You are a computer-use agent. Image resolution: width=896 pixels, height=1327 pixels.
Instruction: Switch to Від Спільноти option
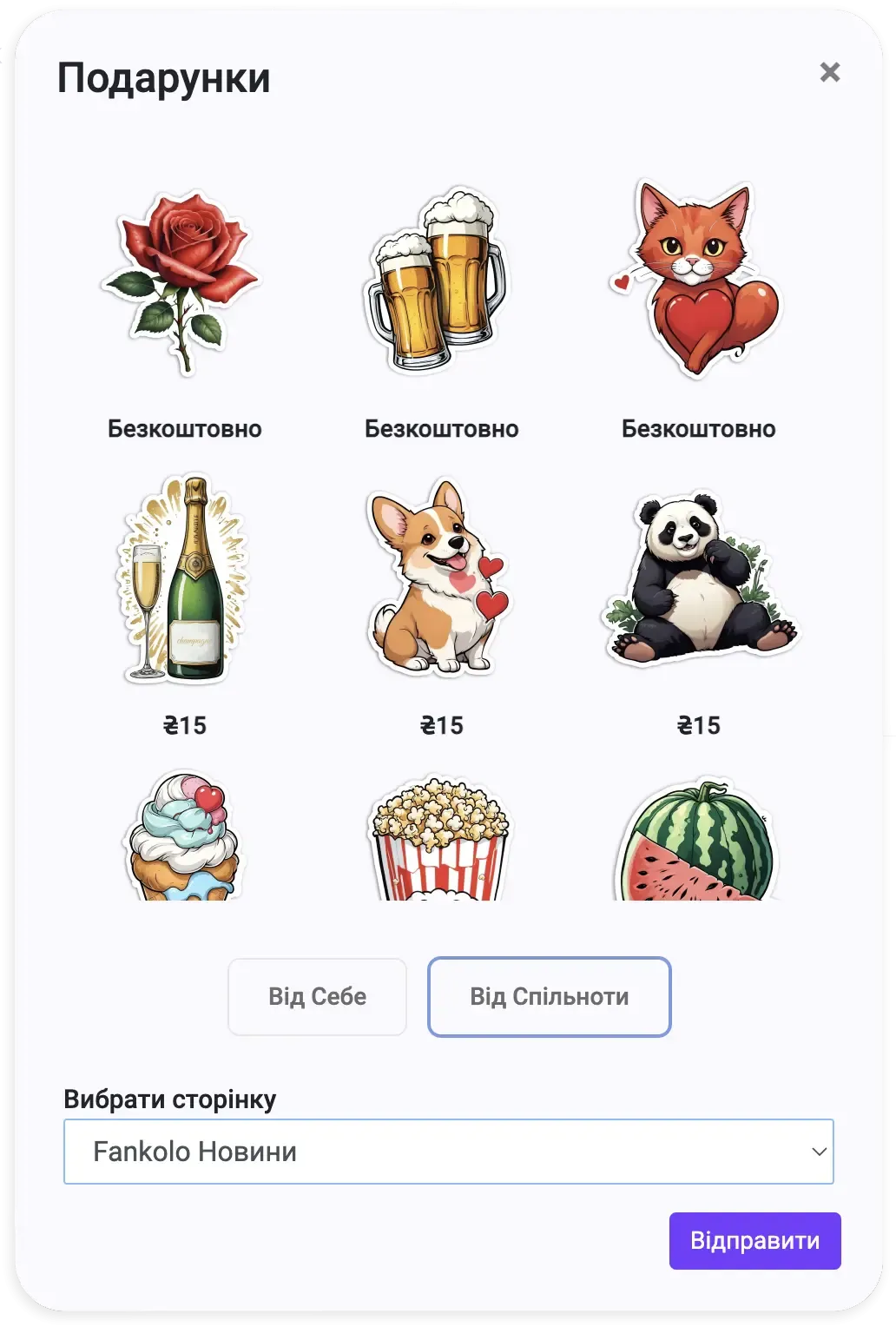point(549,996)
